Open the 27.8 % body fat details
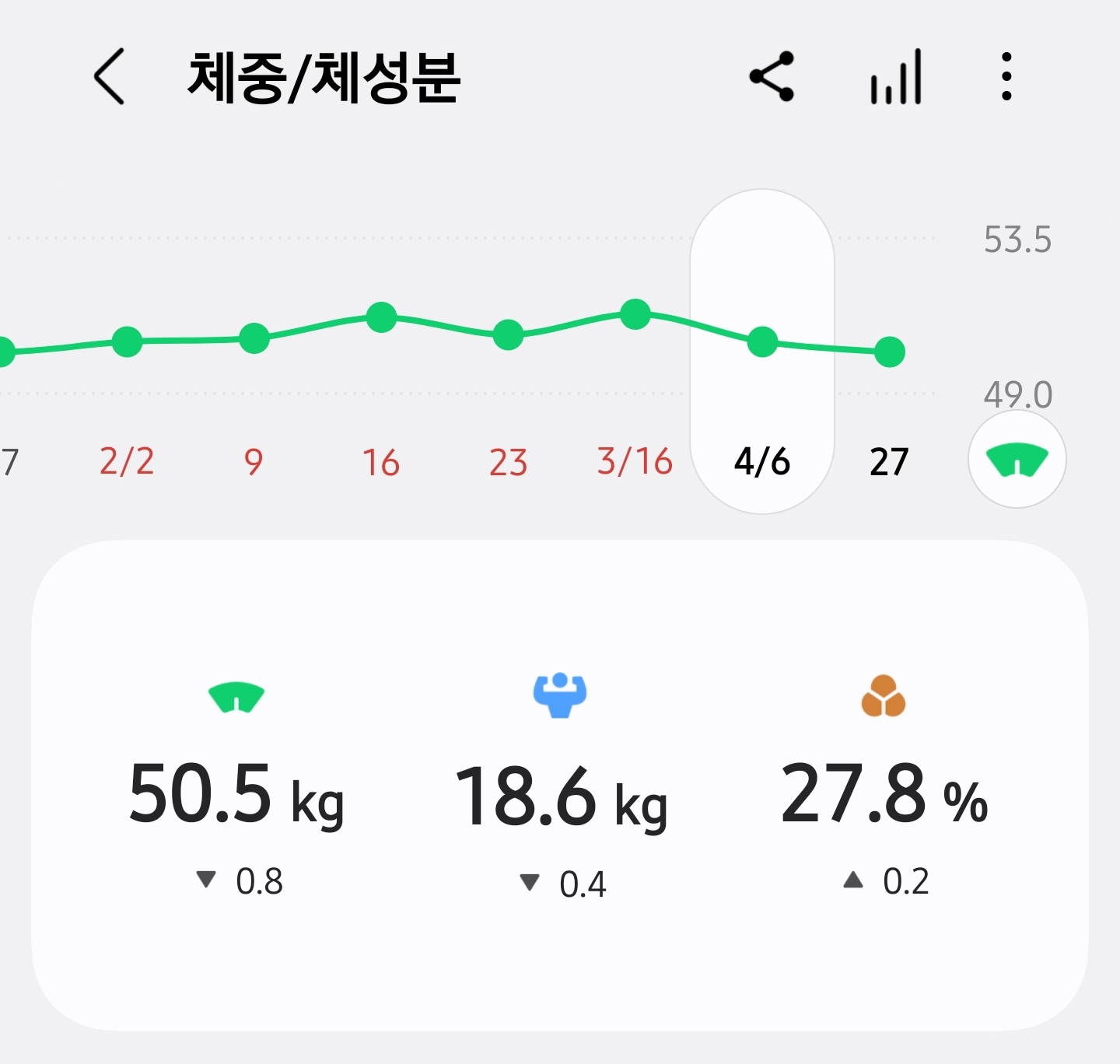The image size is (1120, 1064). pos(884,789)
